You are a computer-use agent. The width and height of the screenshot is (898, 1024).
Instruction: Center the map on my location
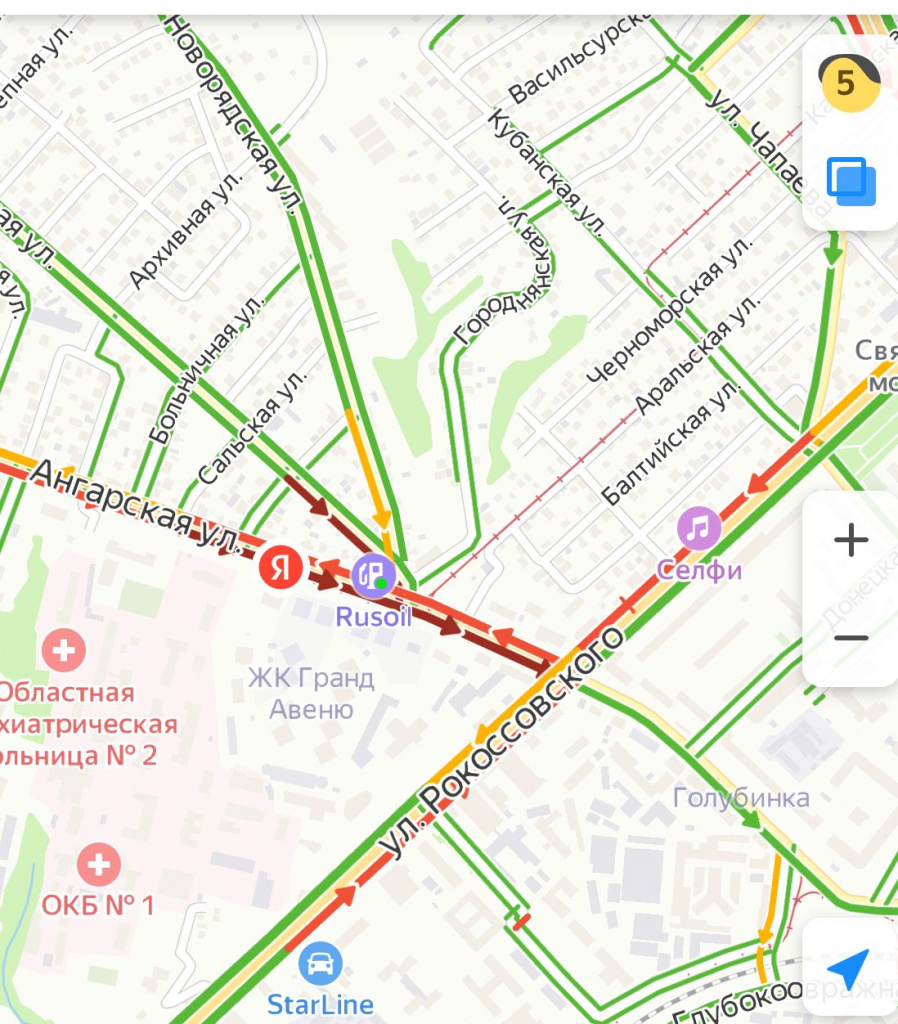[849, 968]
